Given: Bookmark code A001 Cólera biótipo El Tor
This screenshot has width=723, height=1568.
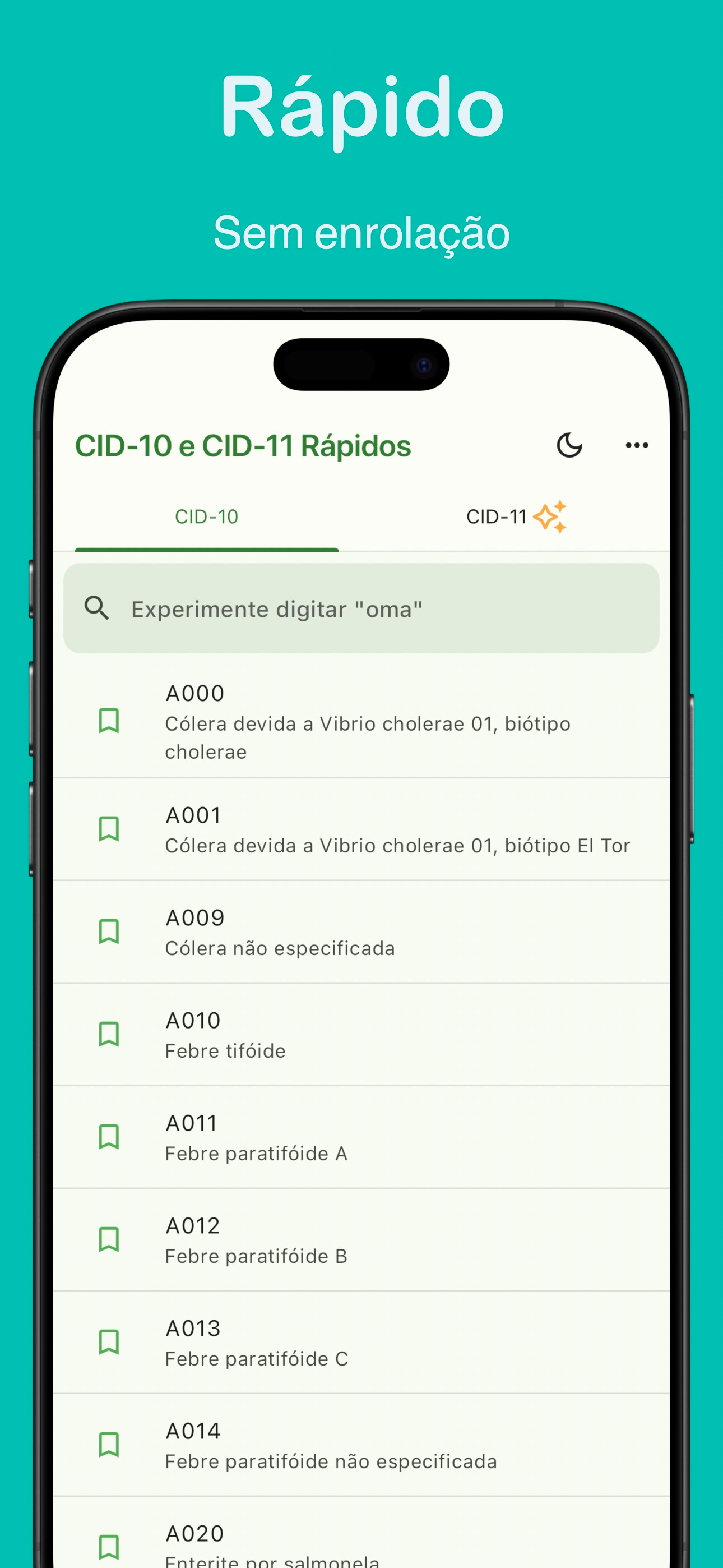Looking at the screenshot, I should 109,829.
